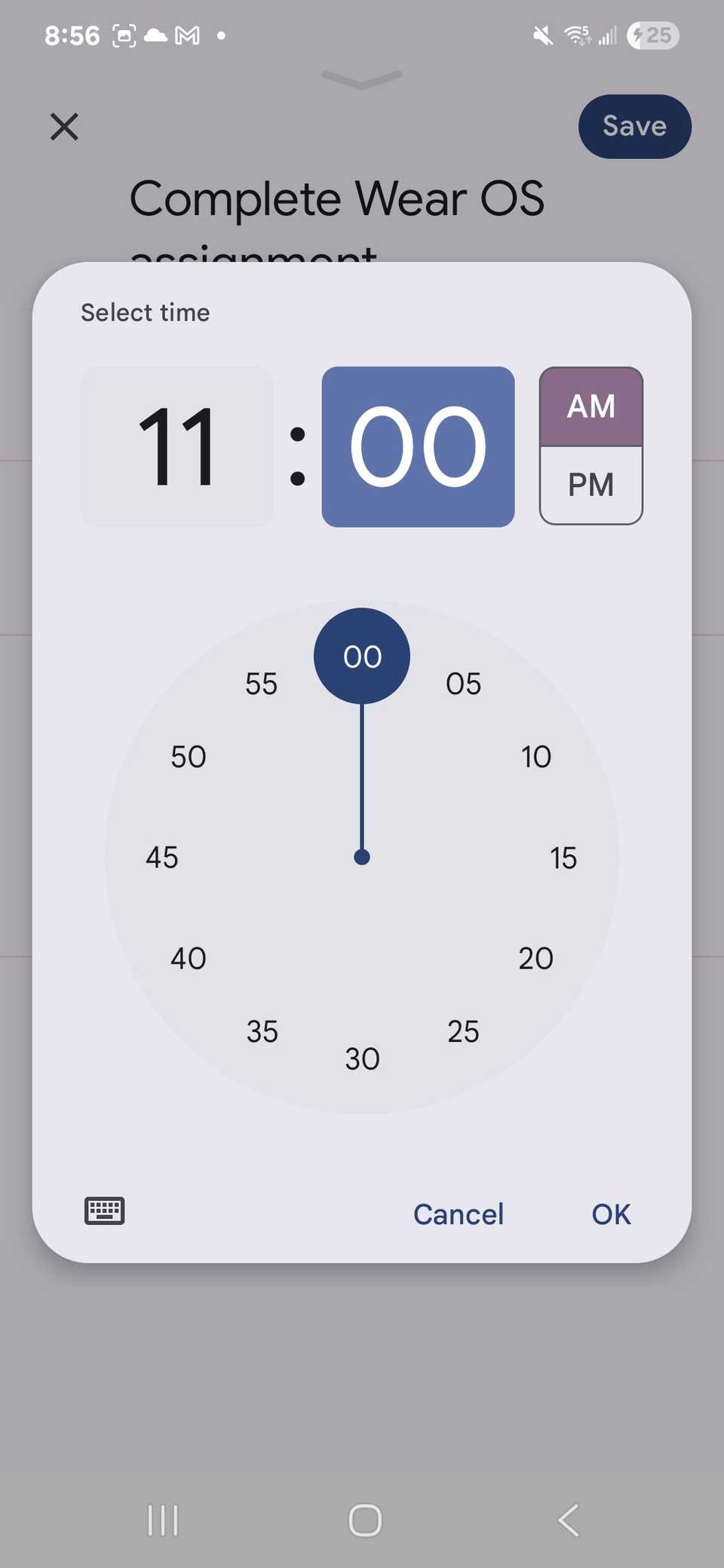Choose 45 minutes on the clock face
This screenshot has height=1568, width=724.
(161, 857)
